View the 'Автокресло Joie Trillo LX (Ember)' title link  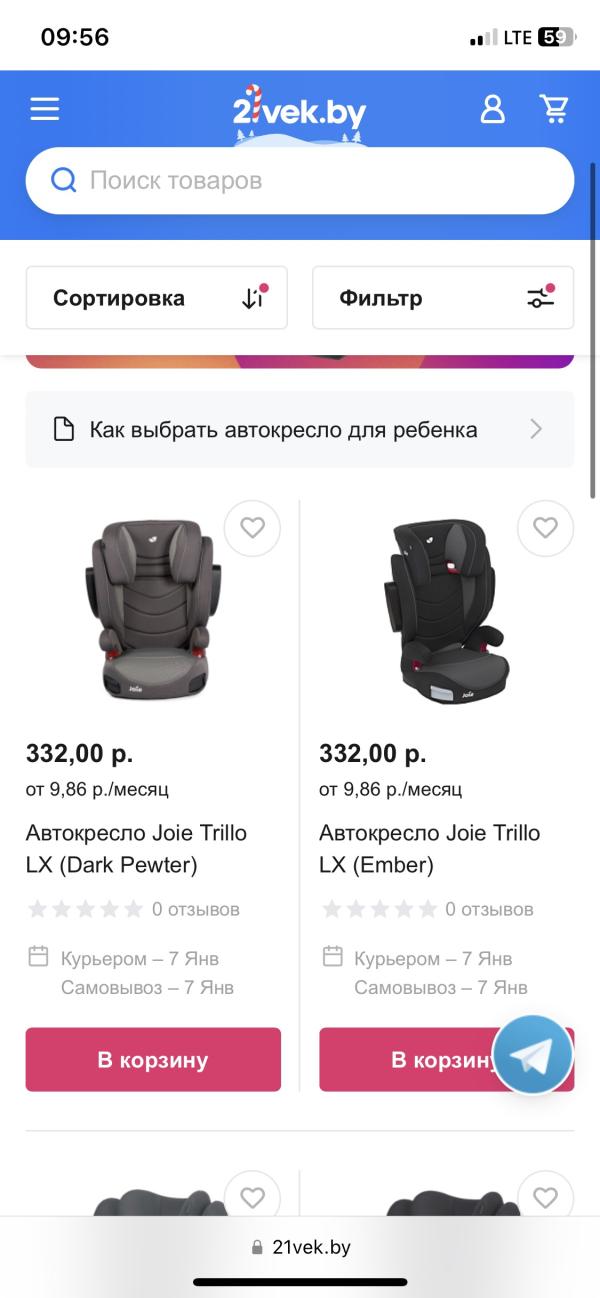pyautogui.click(x=429, y=848)
